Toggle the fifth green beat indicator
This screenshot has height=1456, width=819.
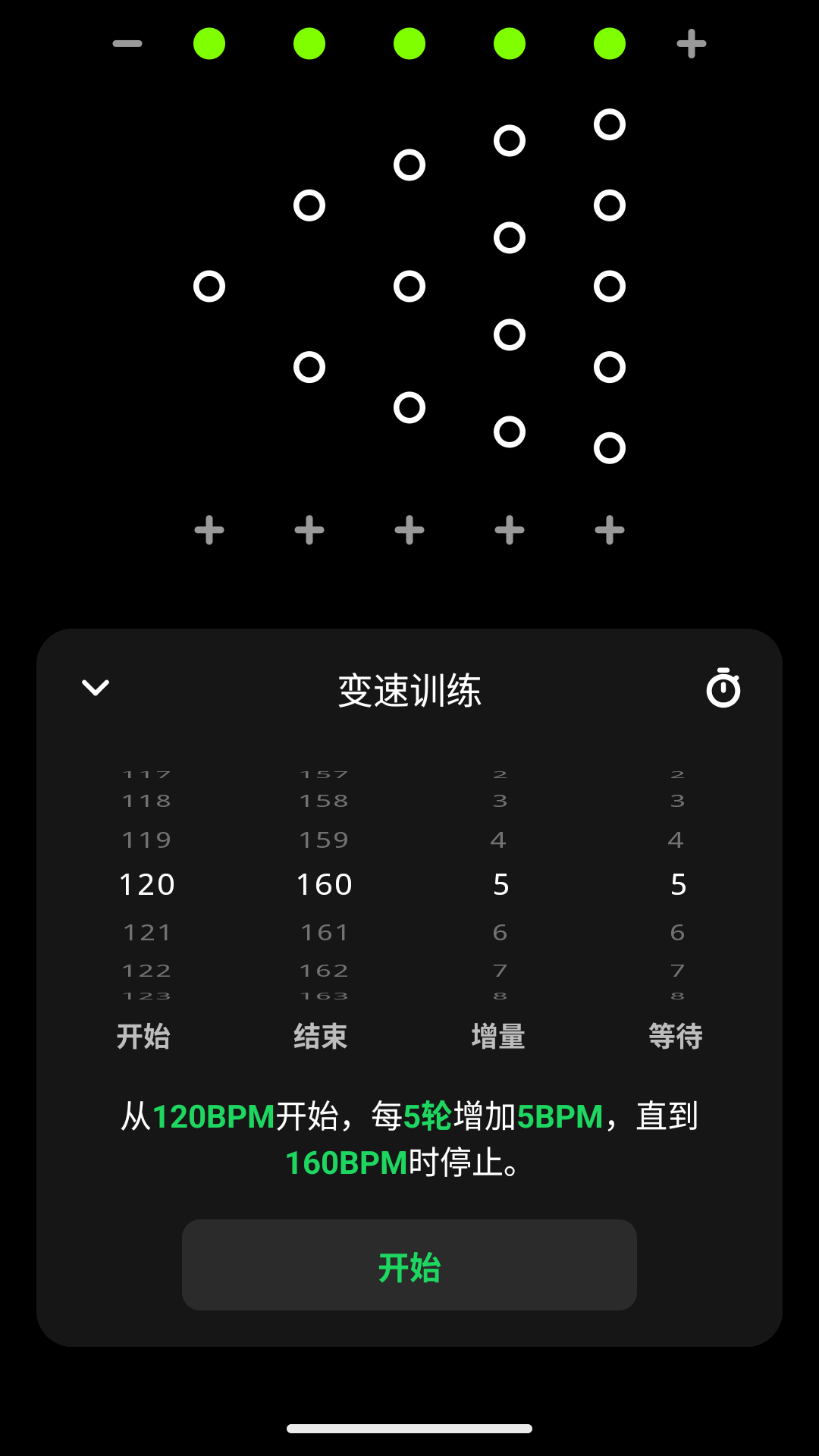610,43
